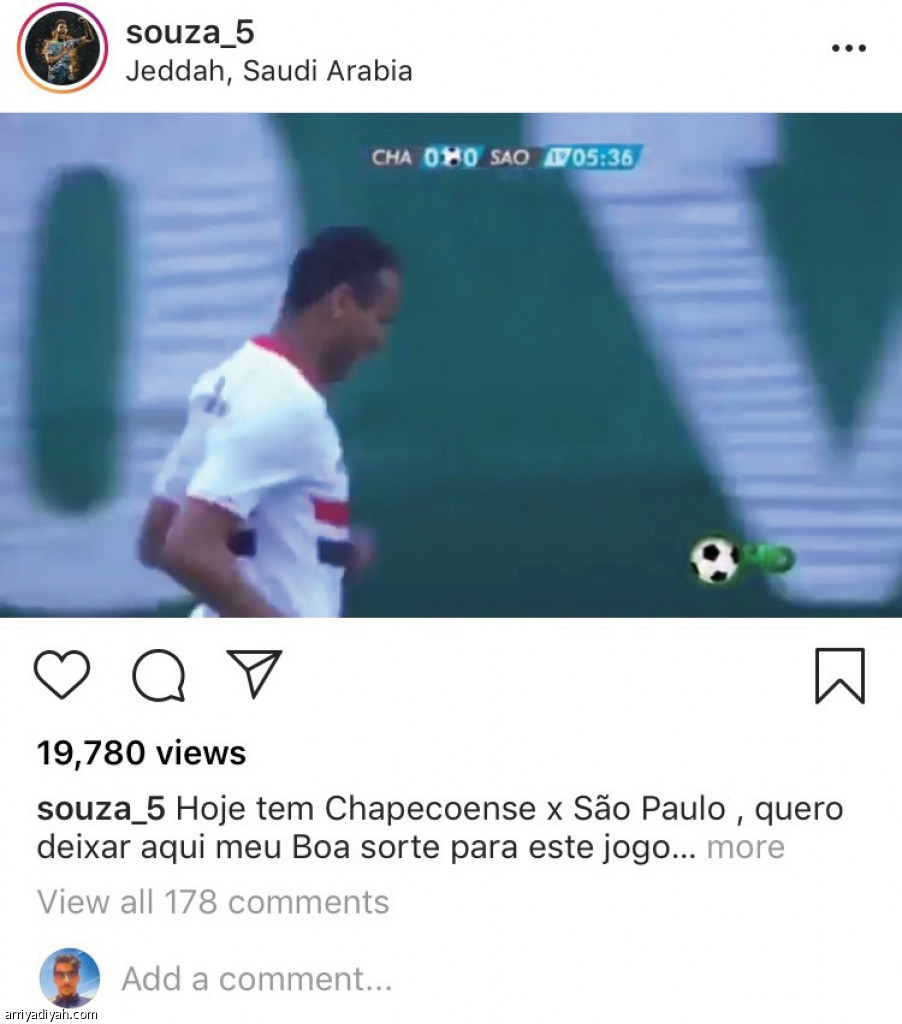Screen dimensions: 902x1024
Task: Play the Chapecoense vs São Paulo video
Action: tap(451, 365)
